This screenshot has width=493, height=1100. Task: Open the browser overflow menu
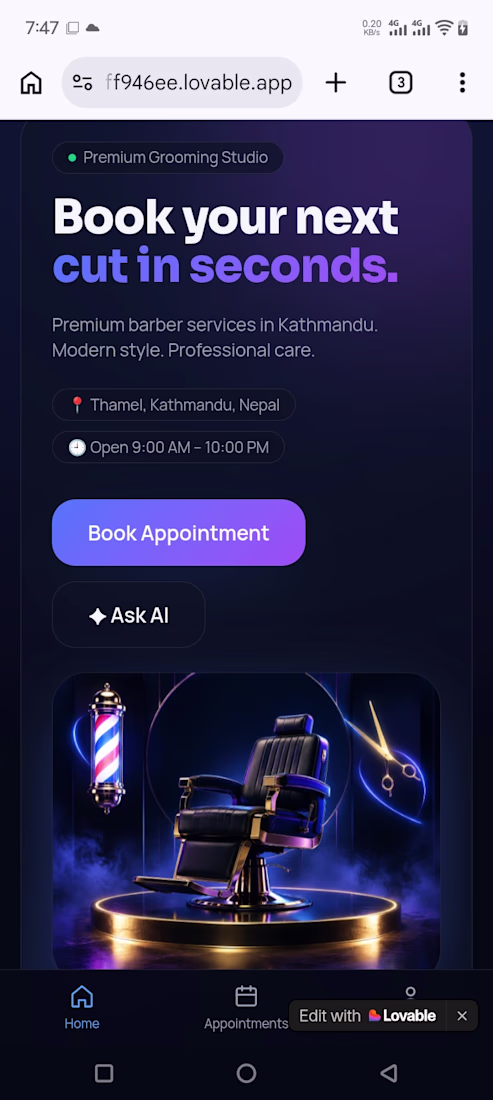coord(462,83)
